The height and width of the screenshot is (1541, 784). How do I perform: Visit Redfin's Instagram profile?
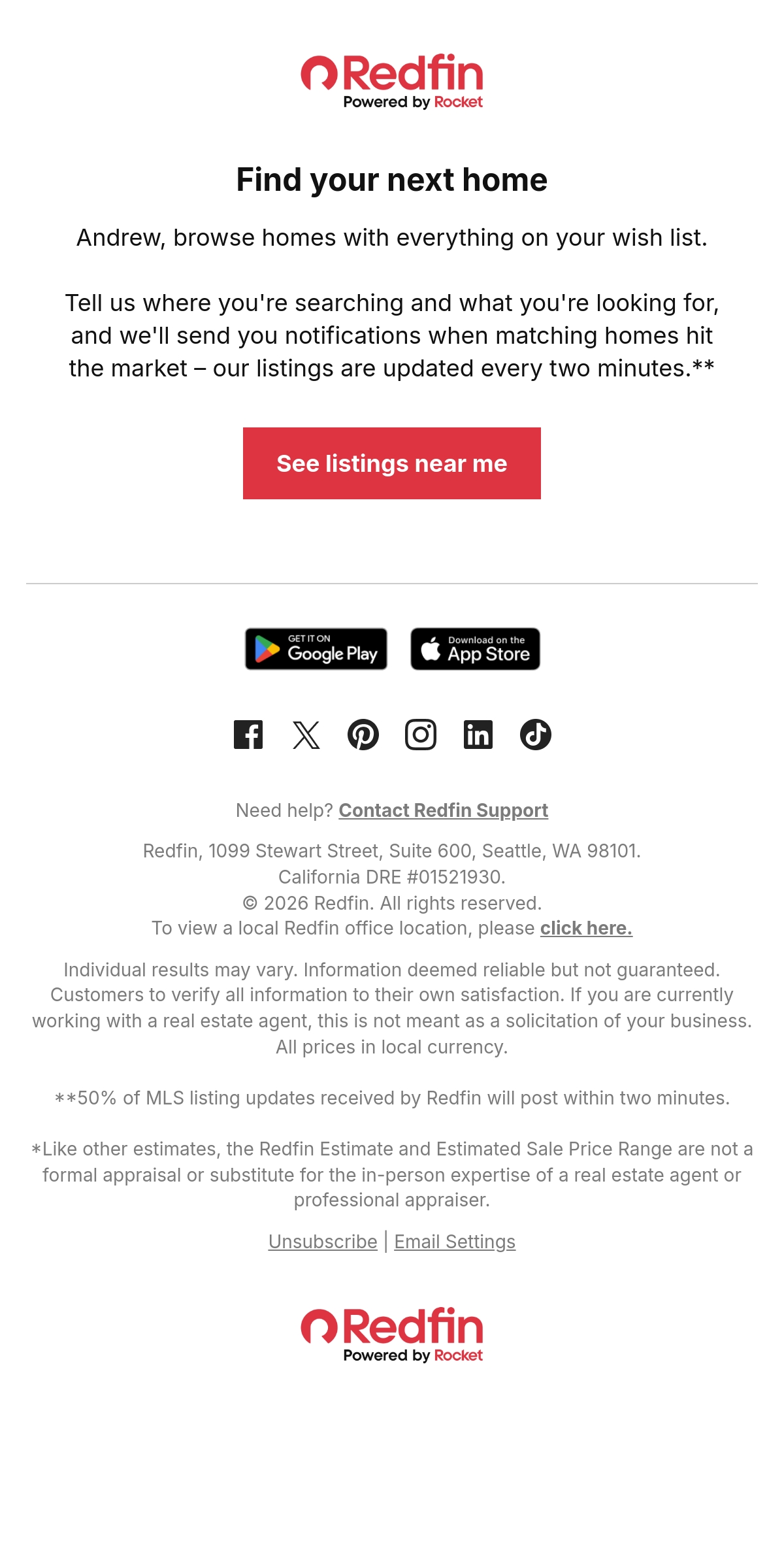point(421,735)
